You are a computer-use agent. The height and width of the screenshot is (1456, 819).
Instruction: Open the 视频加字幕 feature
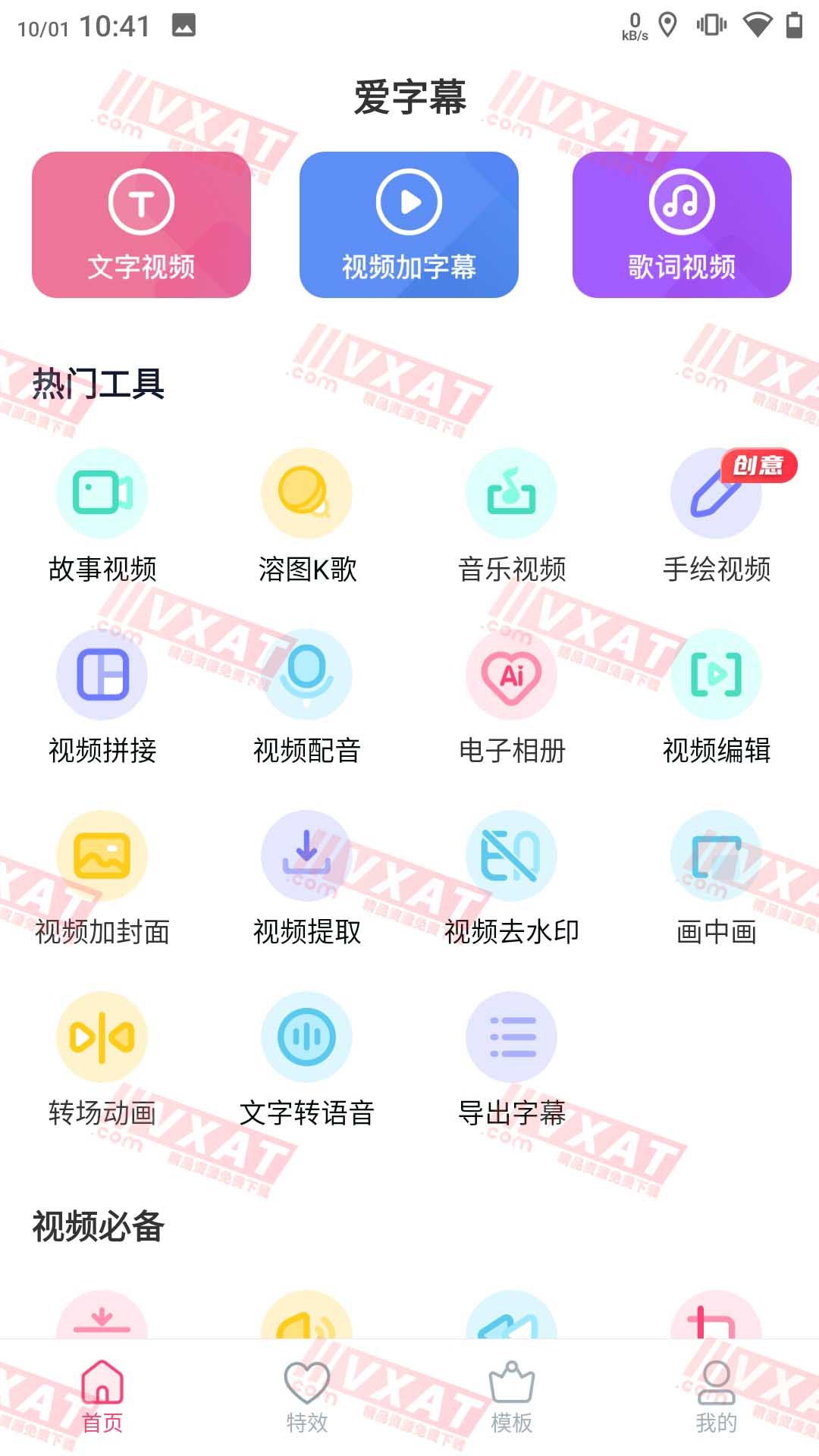point(409,225)
